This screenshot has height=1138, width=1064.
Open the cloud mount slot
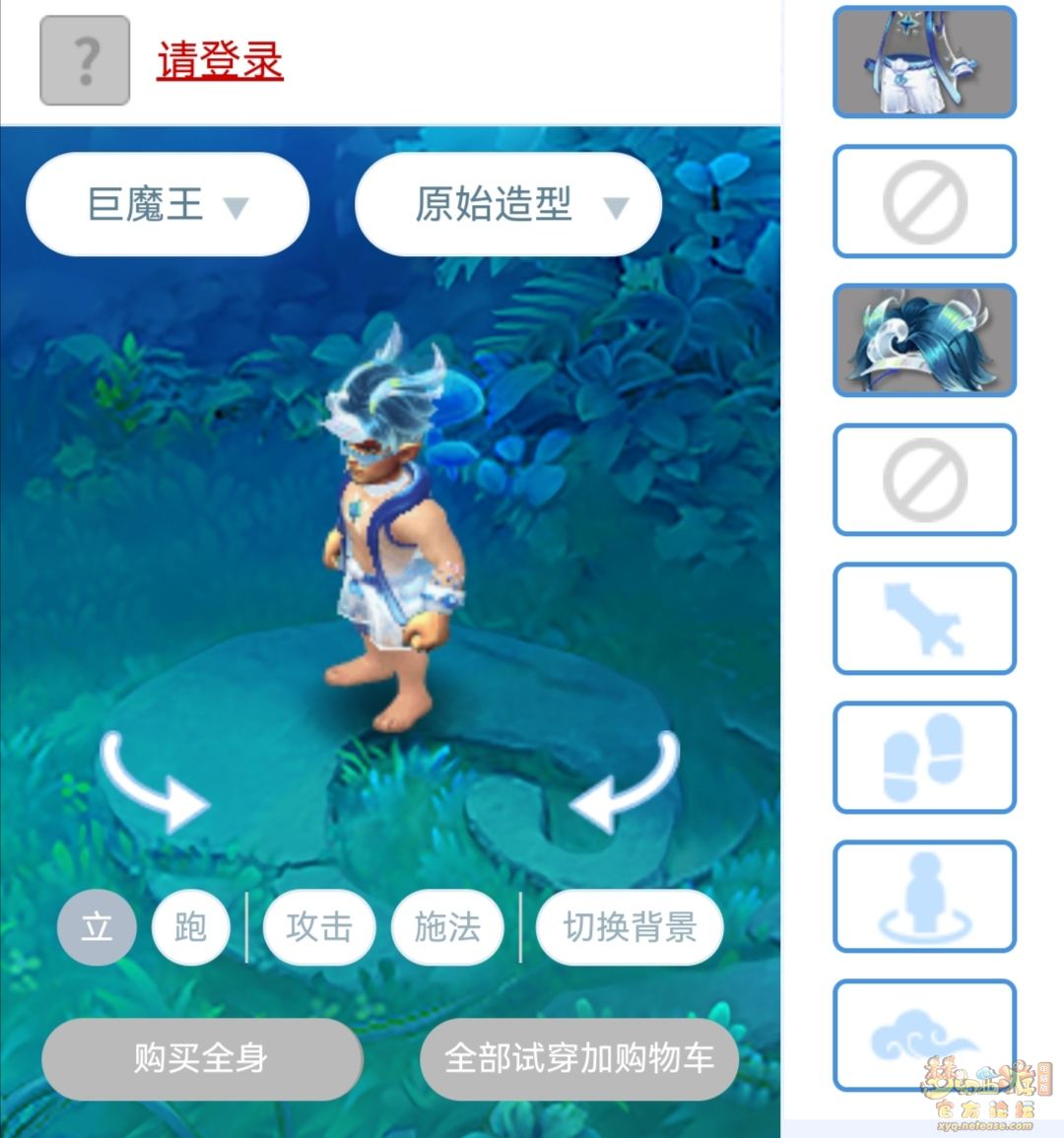[924, 1035]
